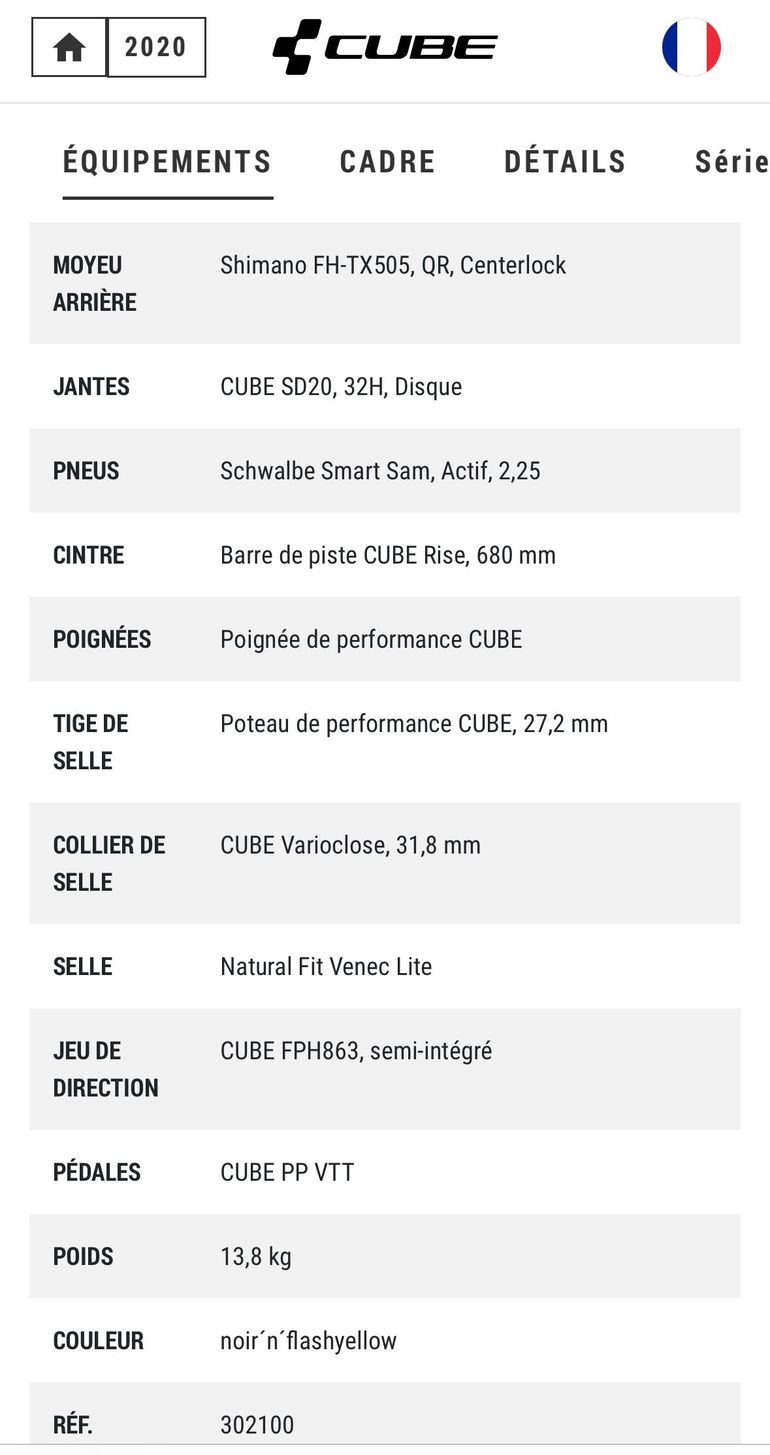The image size is (770, 1455).
Task: Change language via the French flag
Action: [691, 47]
